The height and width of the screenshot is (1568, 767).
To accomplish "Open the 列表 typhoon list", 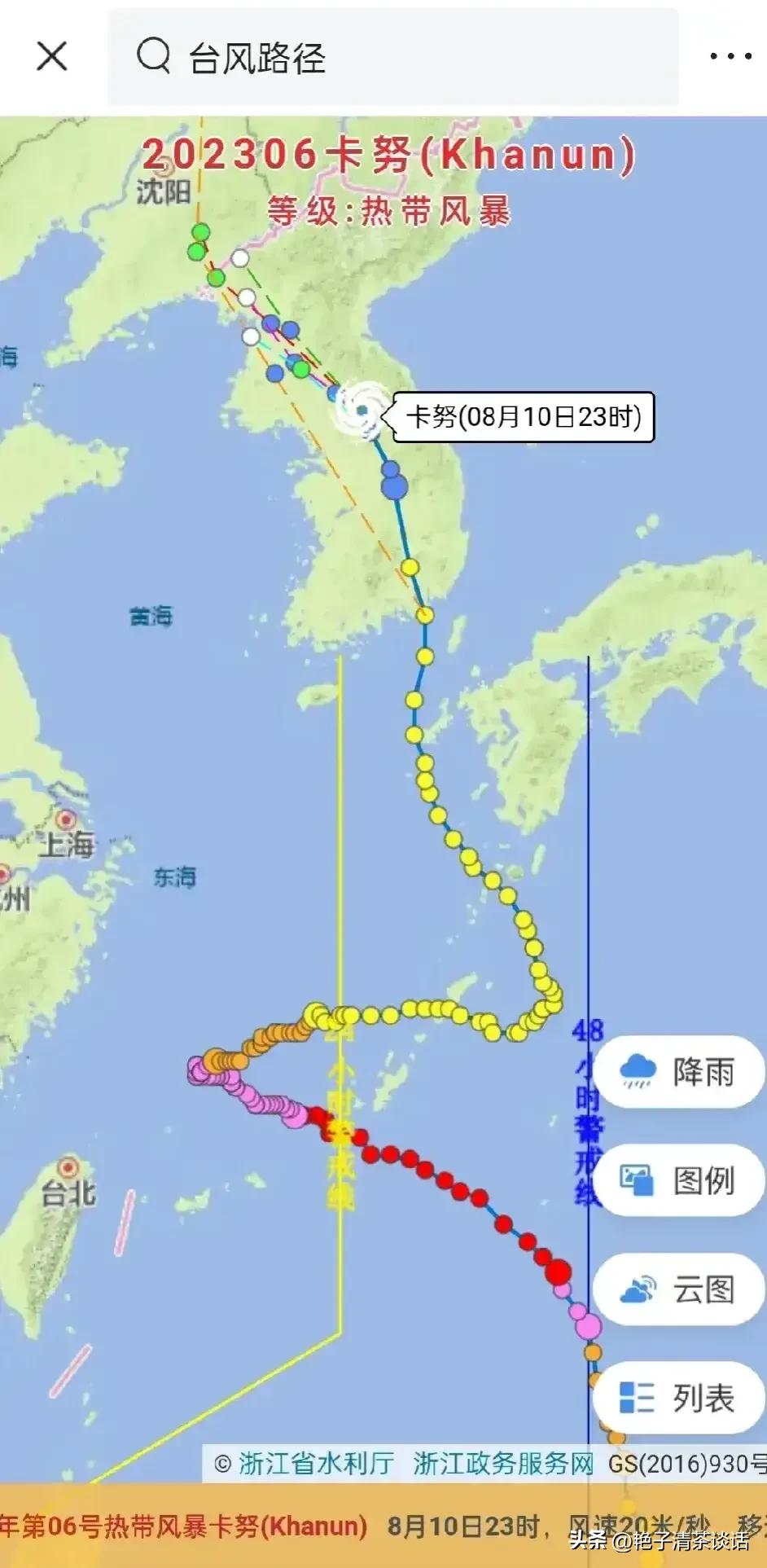I will pyautogui.click(x=680, y=1398).
